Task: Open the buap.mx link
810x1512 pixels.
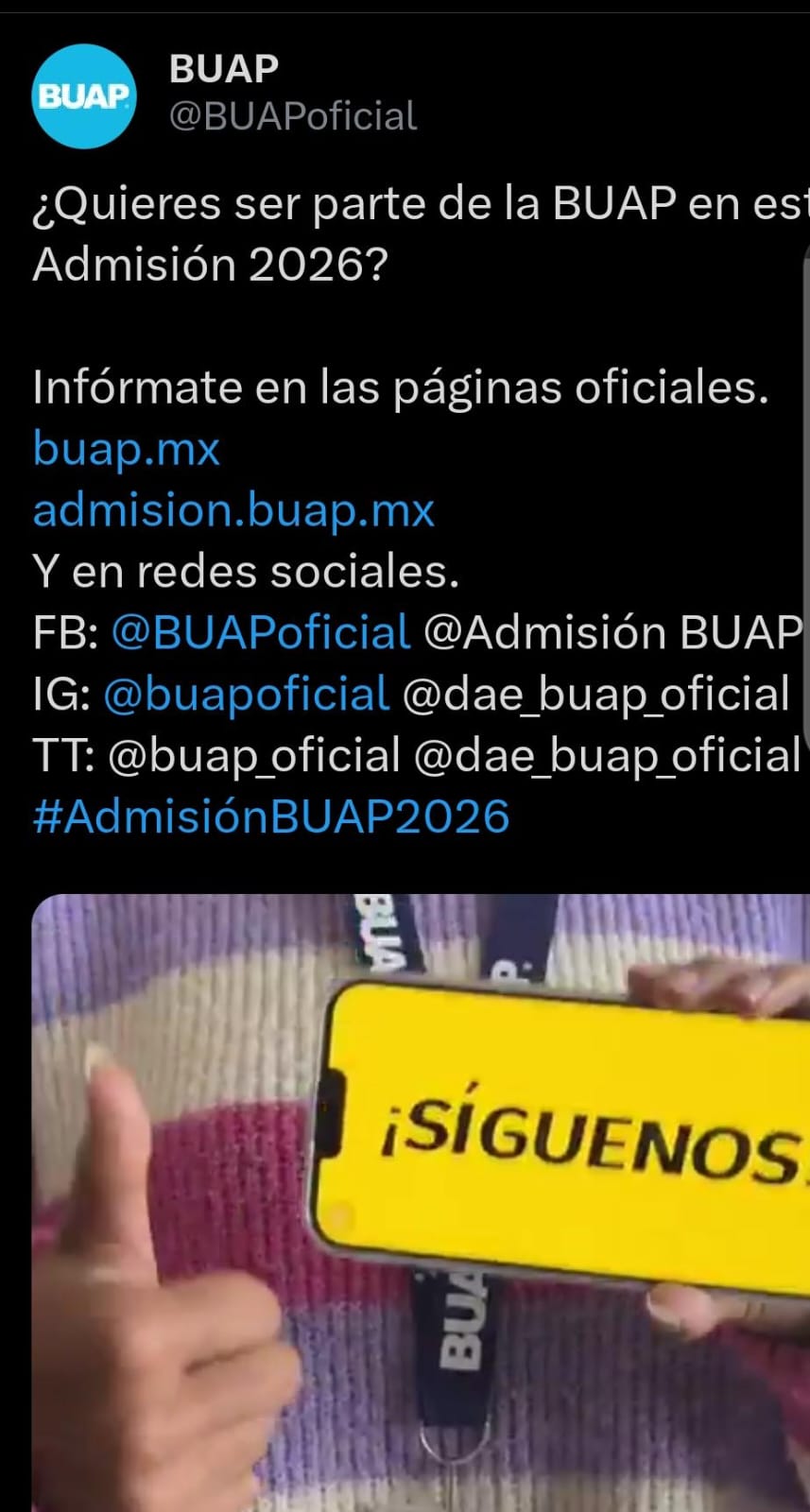Action: pyautogui.click(x=126, y=449)
